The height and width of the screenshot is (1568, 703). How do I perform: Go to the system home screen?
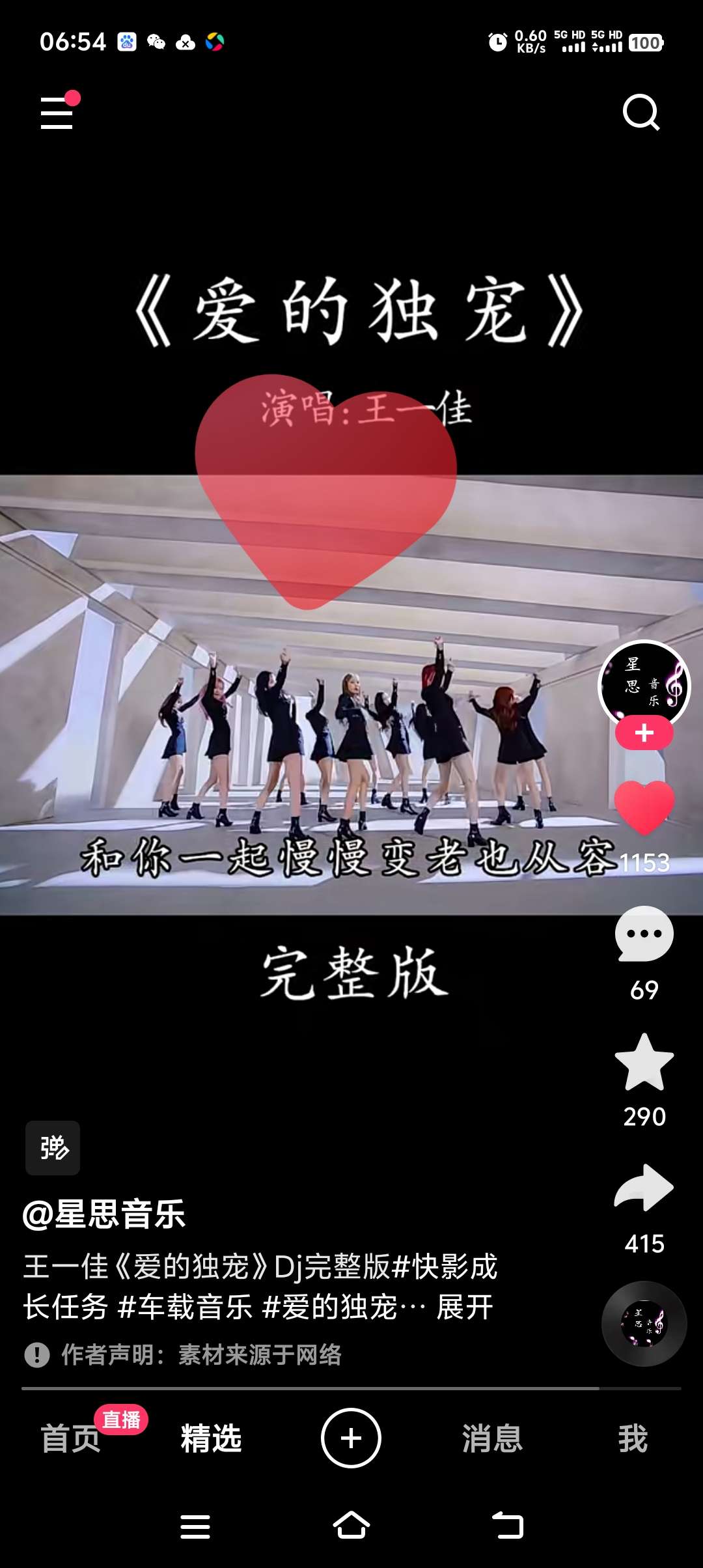(x=351, y=1526)
